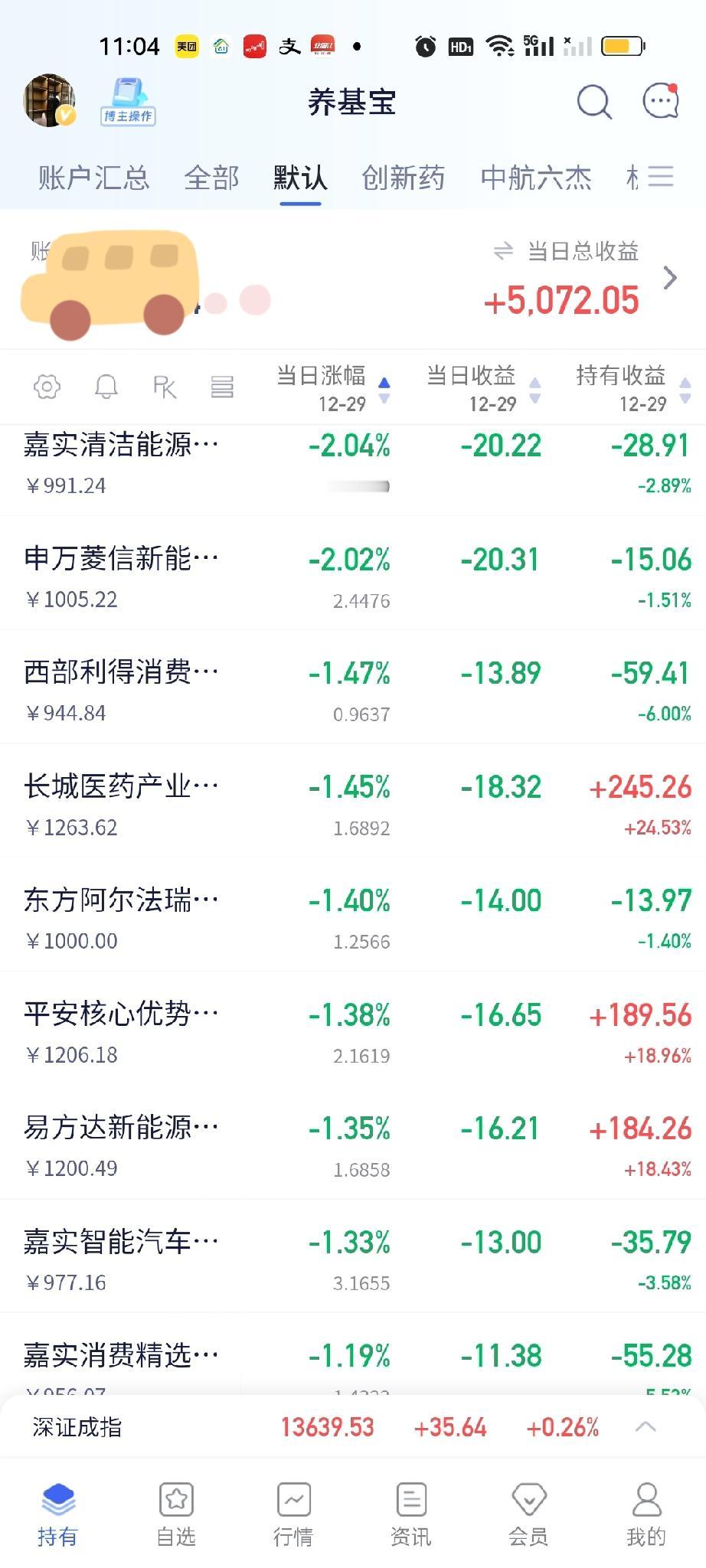Switch to the 全部 tab
706x1568 pixels.
(211, 178)
